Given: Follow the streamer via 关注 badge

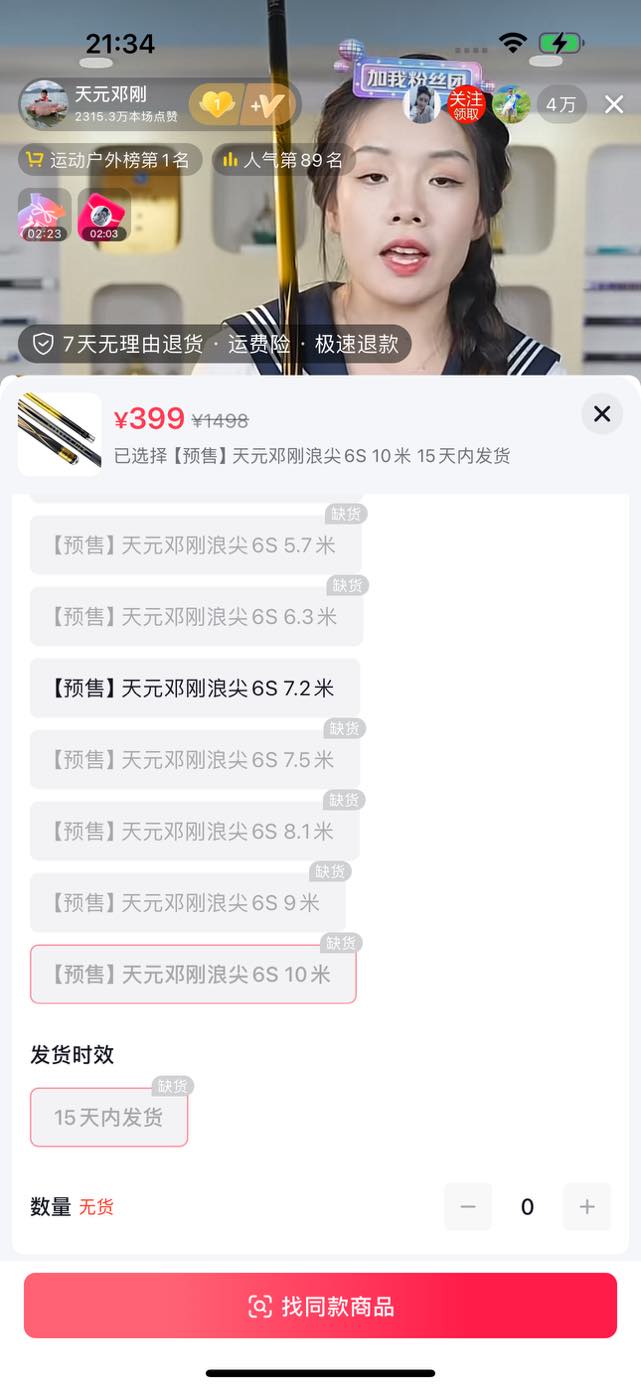Looking at the screenshot, I should point(465,104).
